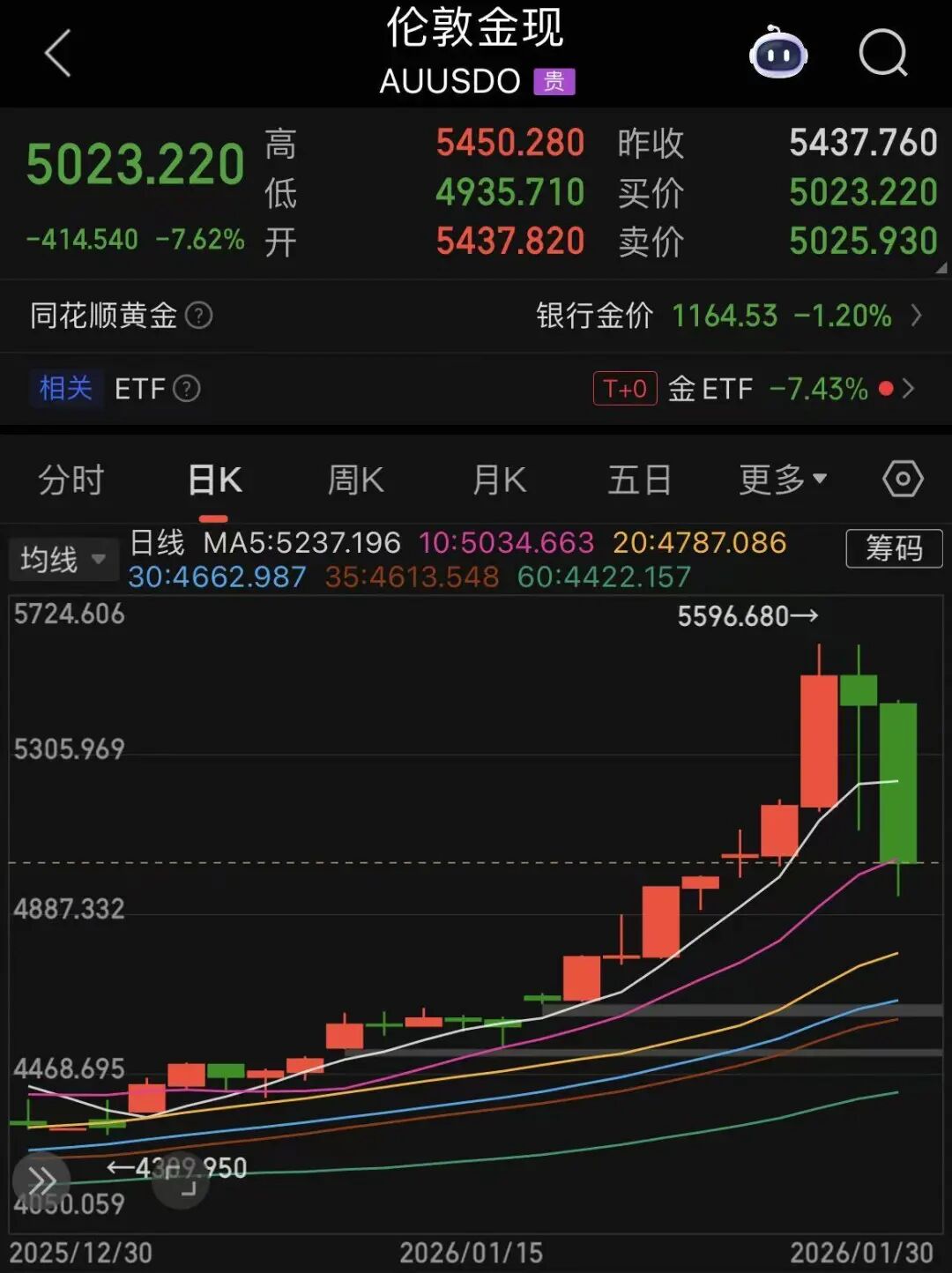This screenshot has height=1273, width=952.
Task: Tap the help icon beside 同花顺黄金
Action: coord(199,316)
